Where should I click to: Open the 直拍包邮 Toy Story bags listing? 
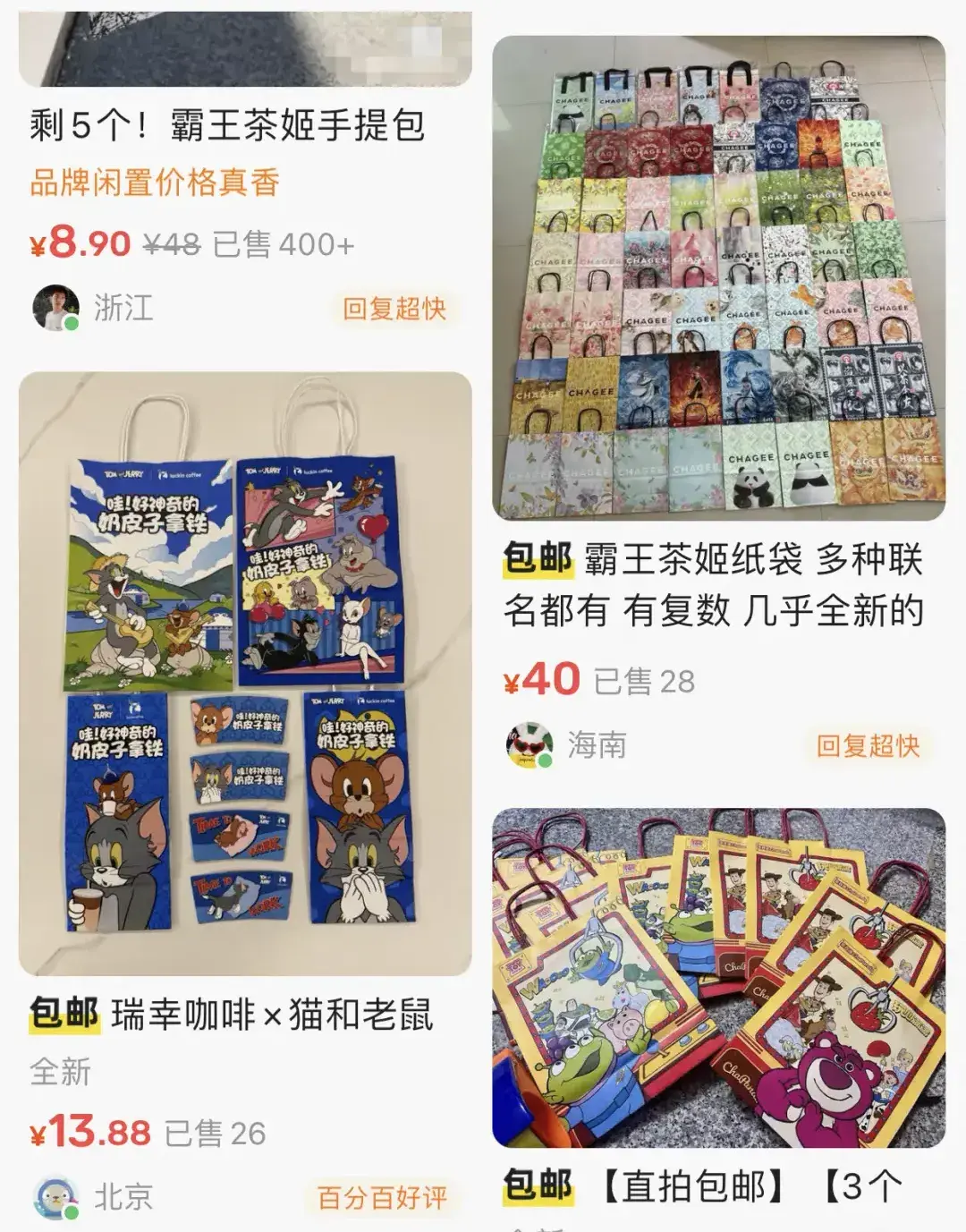coord(718,977)
